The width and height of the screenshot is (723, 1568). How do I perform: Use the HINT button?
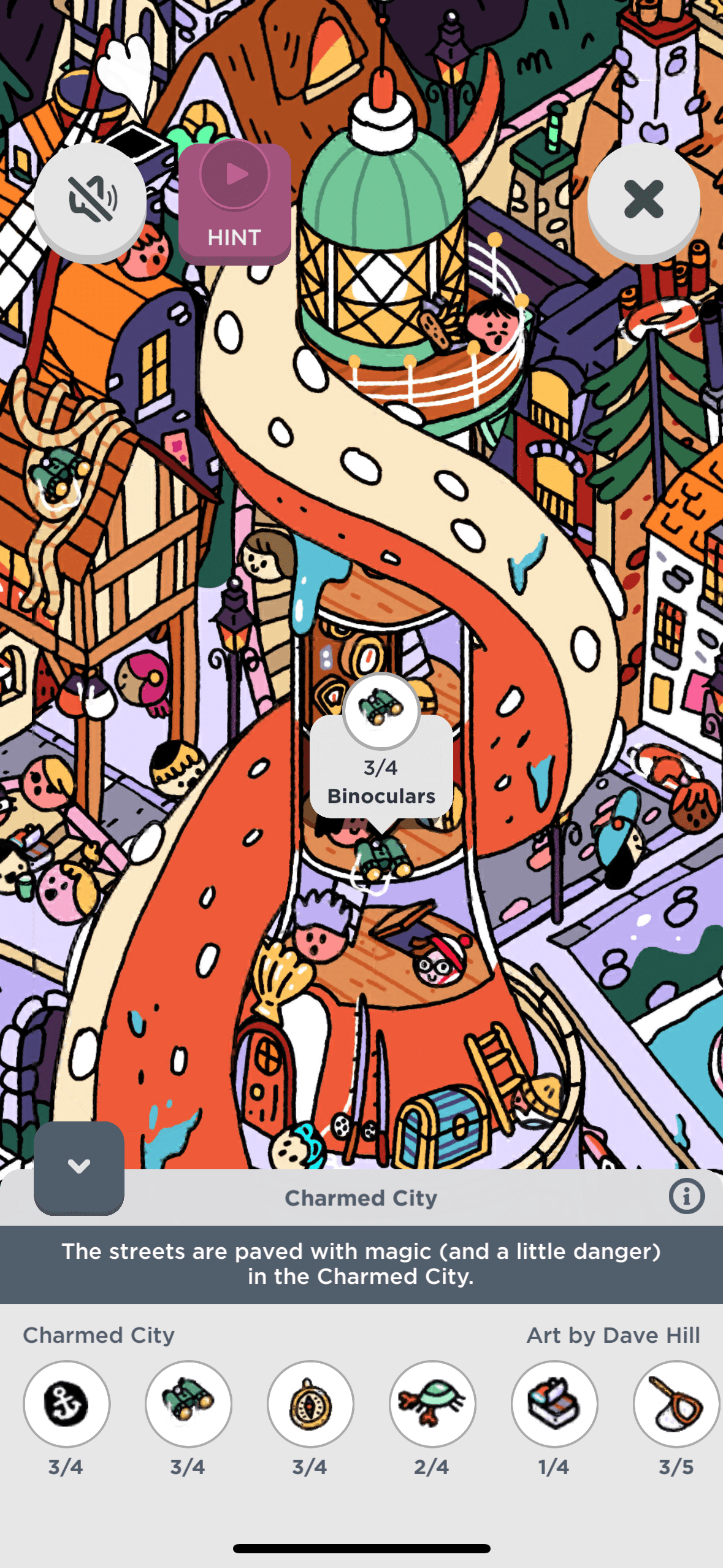pos(235,203)
